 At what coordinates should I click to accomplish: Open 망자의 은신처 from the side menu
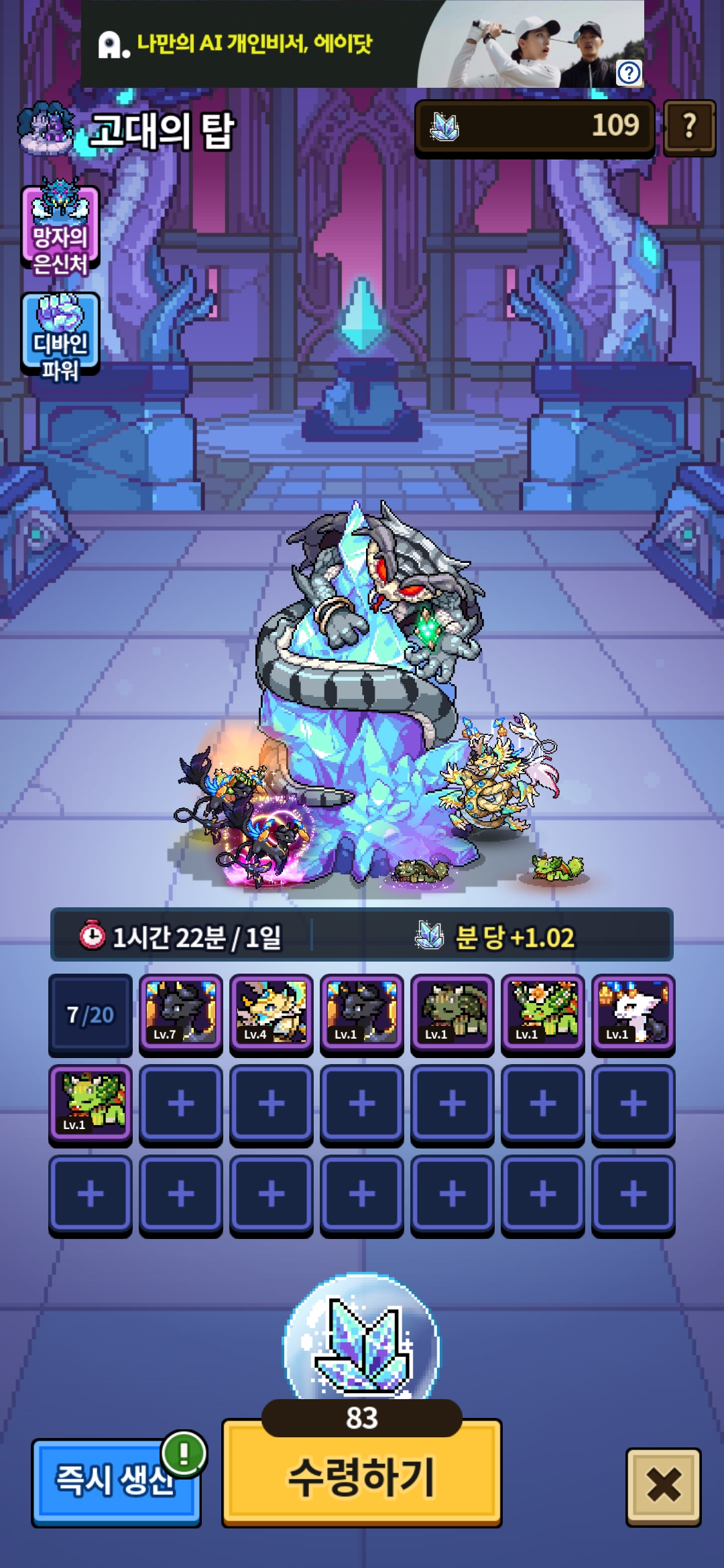pos(60,226)
